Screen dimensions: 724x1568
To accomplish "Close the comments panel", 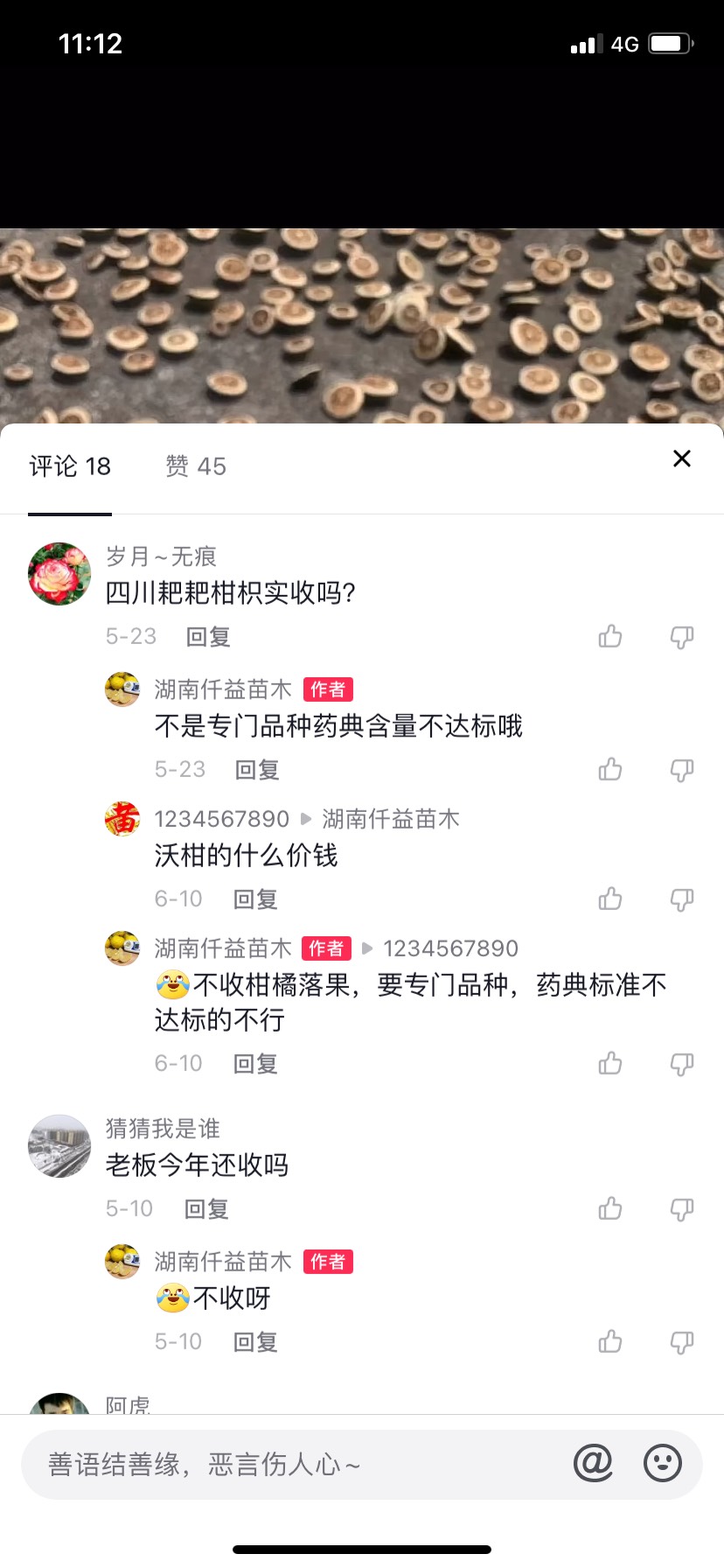I will 681,458.
